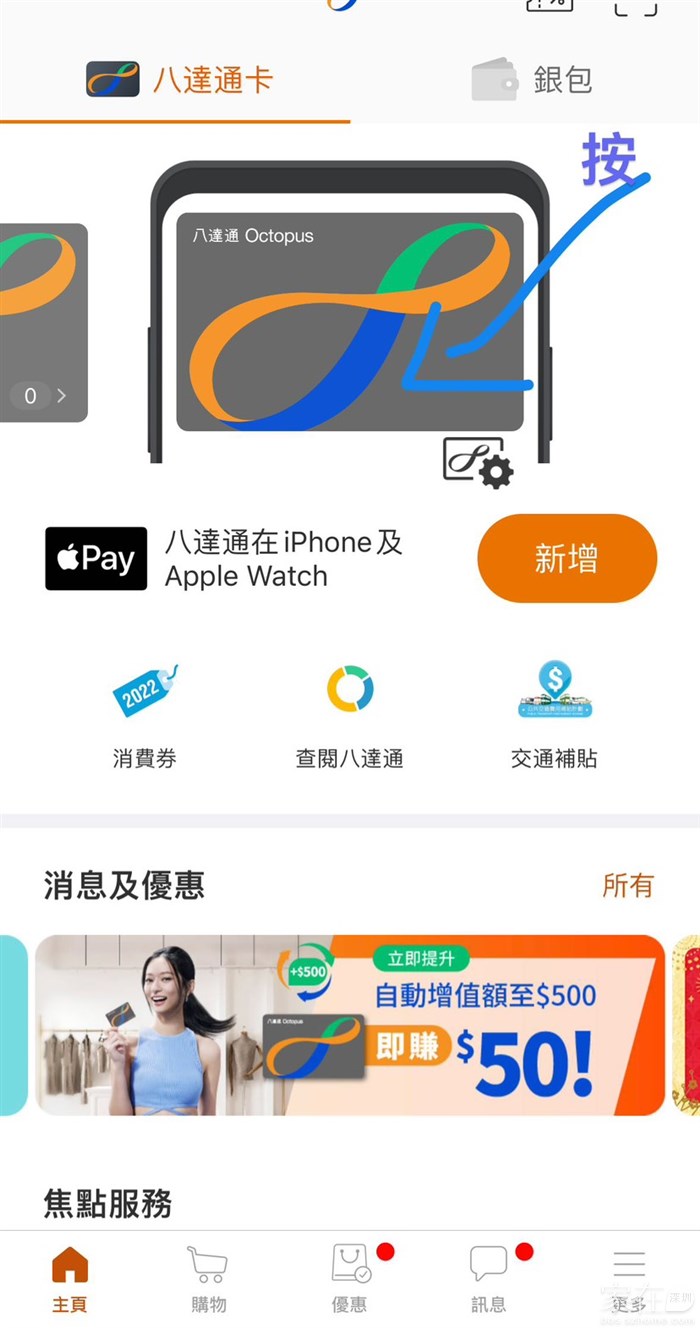Switch to the 八達通卡 tab
Image resolution: width=700 pixels, height=1328 pixels.
pyautogui.click(x=180, y=80)
